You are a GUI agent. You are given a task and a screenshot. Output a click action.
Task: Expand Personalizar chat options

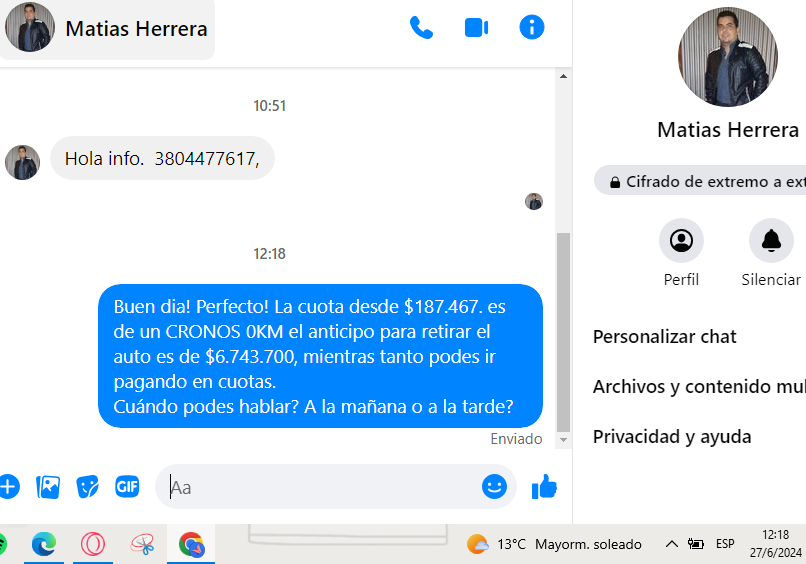click(665, 337)
